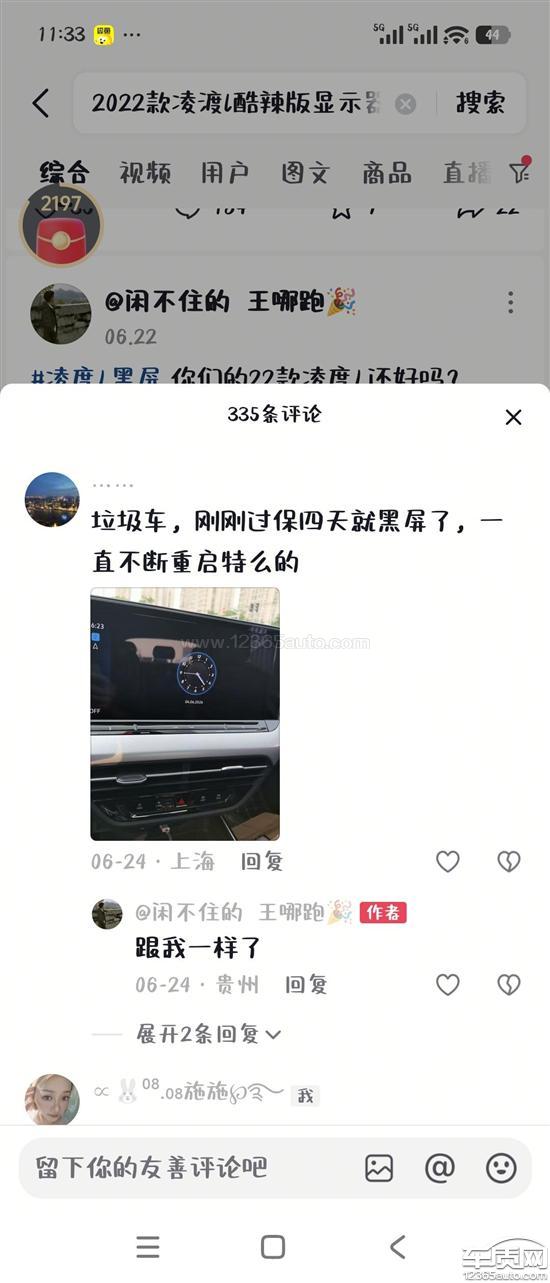This screenshot has height=1283, width=550.
Task: Open the black screen photo in comment
Action: coord(185,714)
